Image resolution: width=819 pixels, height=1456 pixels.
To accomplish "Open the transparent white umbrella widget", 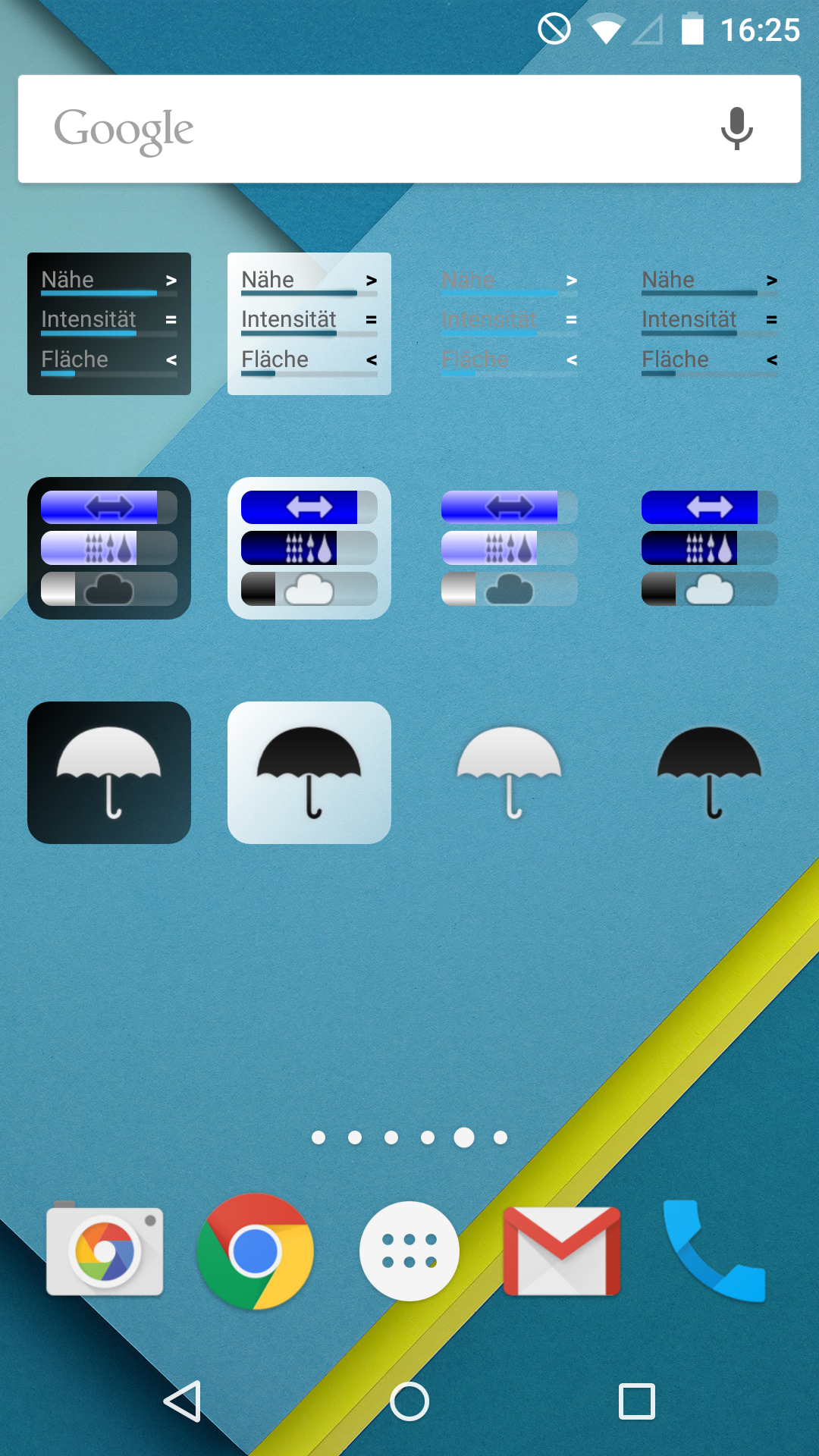I will point(510,773).
